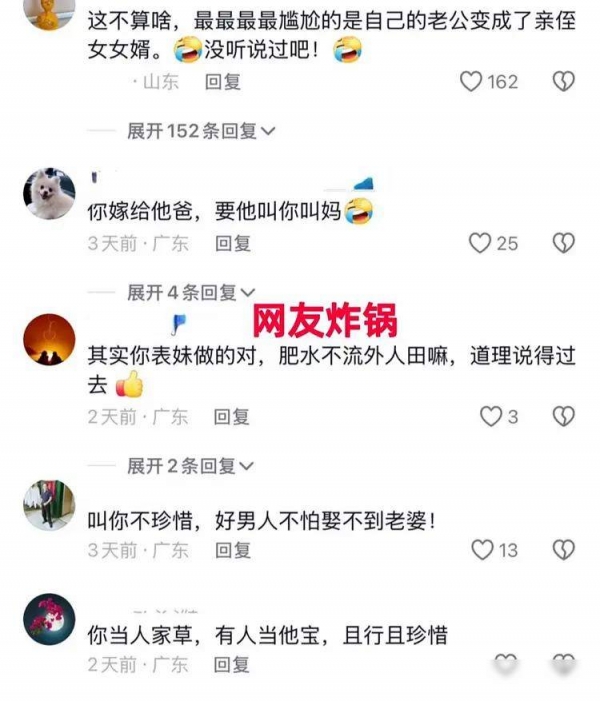The width and height of the screenshot is (600, 701).
Task: Dislike the Shandong comment with 162 likes
Action: pyautogui.click(x=564, y=82)
